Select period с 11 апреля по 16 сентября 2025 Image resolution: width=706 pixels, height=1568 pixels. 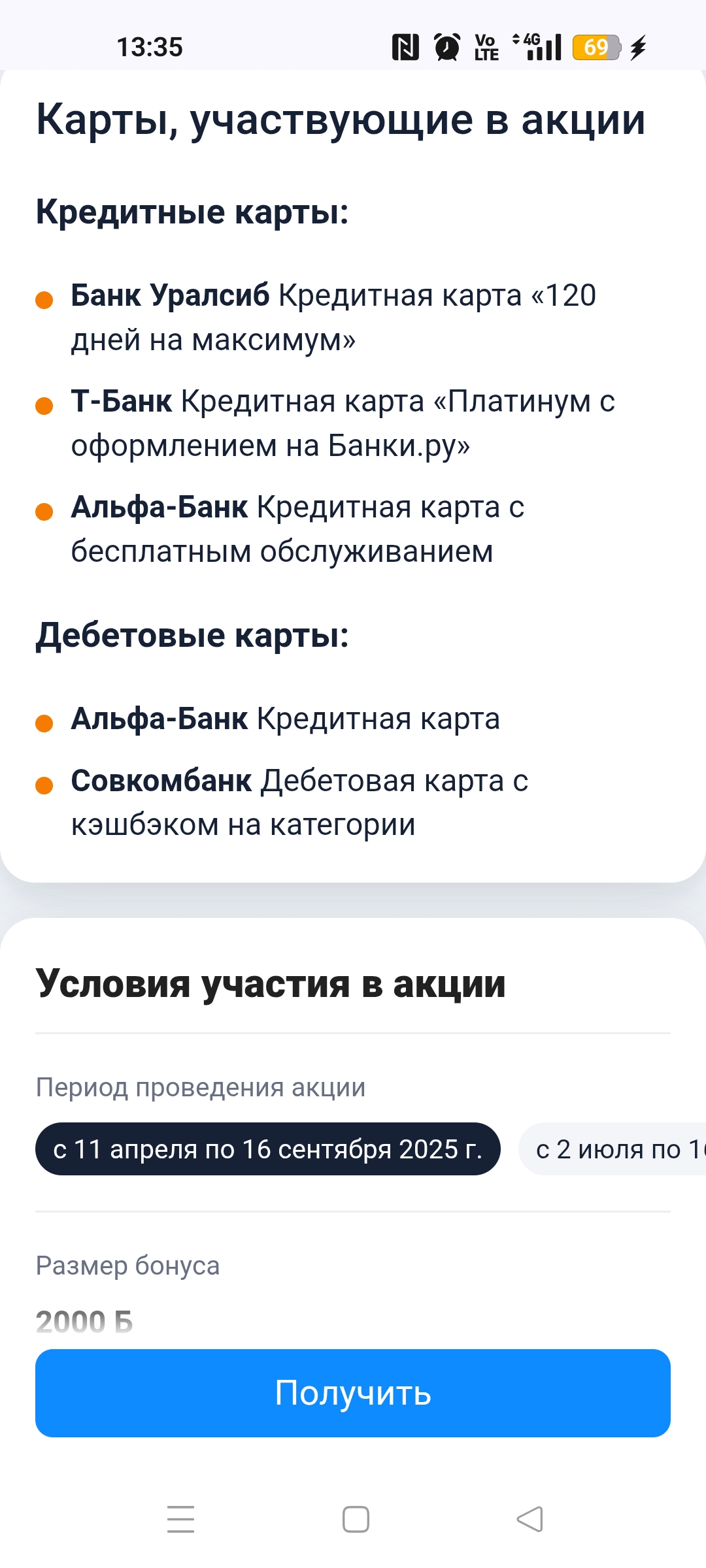point(268,1149)
